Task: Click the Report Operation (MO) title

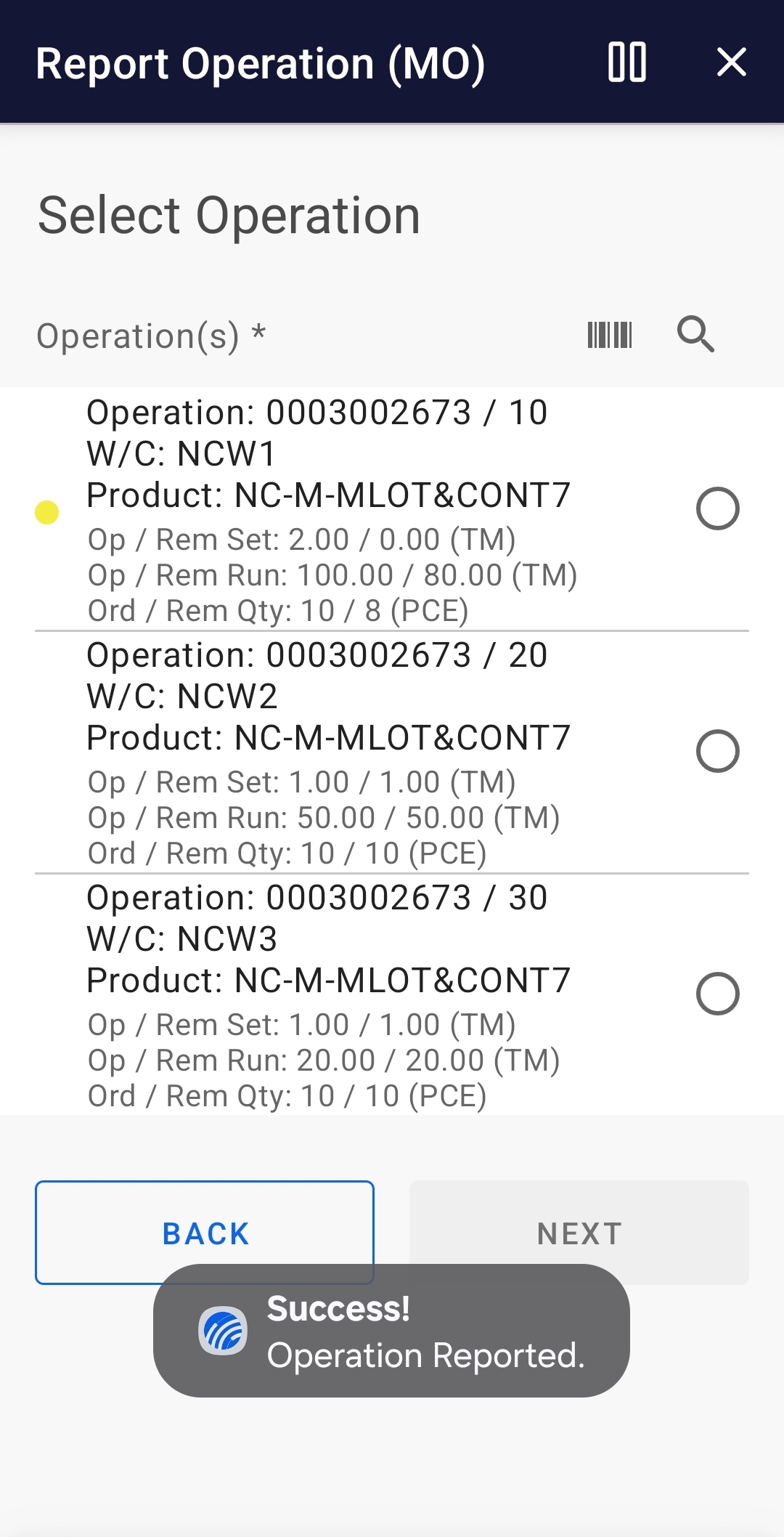Action: tap(263, 63)
